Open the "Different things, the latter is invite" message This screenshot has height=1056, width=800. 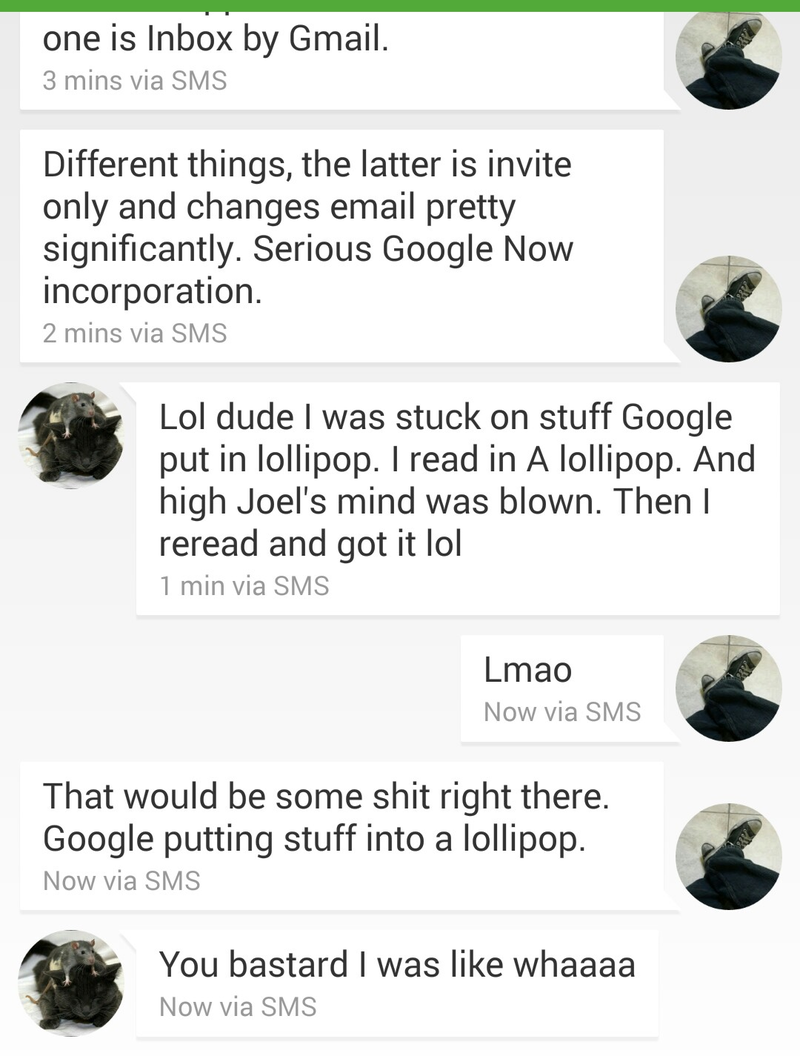tap(342, 246)
